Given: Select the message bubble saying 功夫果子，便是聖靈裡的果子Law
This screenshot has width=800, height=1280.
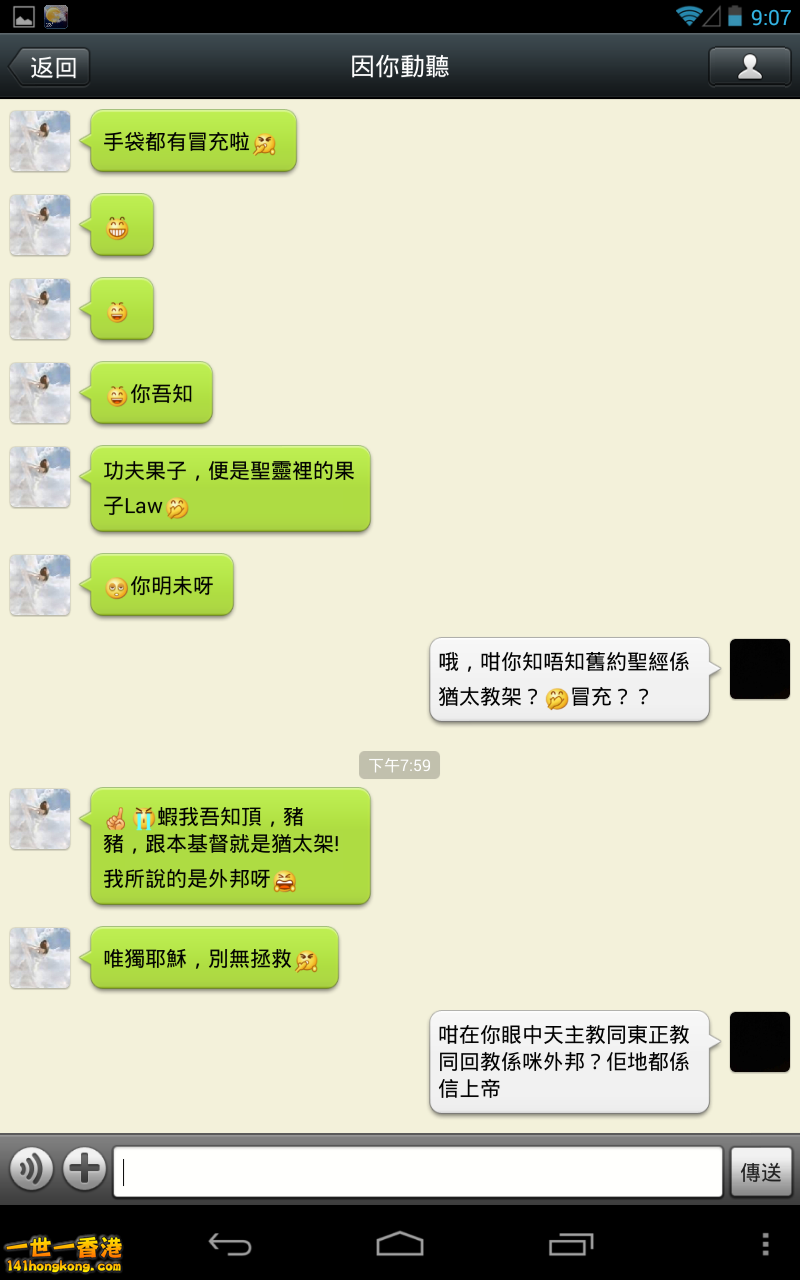Looking at the screenshot, I should click(230, 489).
